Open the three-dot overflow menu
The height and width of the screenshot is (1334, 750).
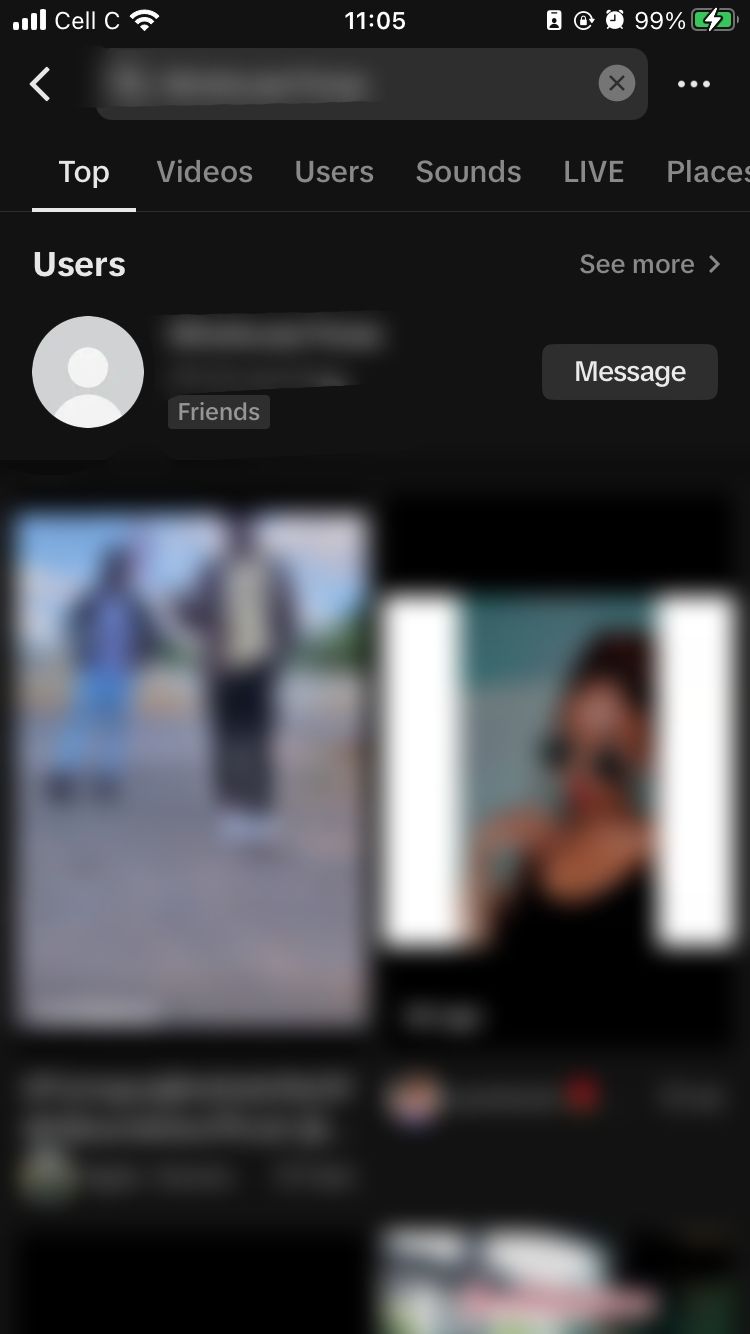pos(693,85)
